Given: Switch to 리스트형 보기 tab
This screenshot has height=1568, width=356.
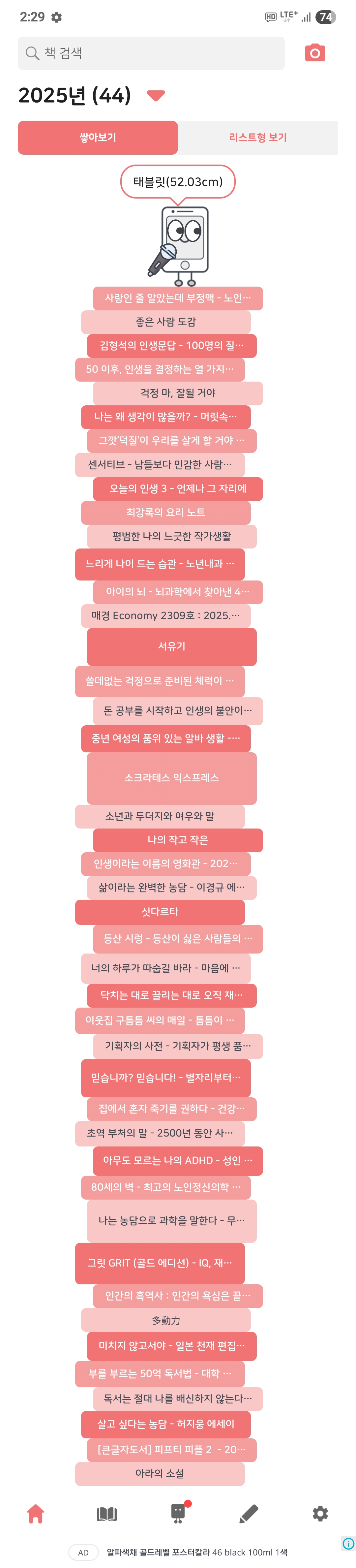Looking at the screenshot, I should click(x=257, y=138).
